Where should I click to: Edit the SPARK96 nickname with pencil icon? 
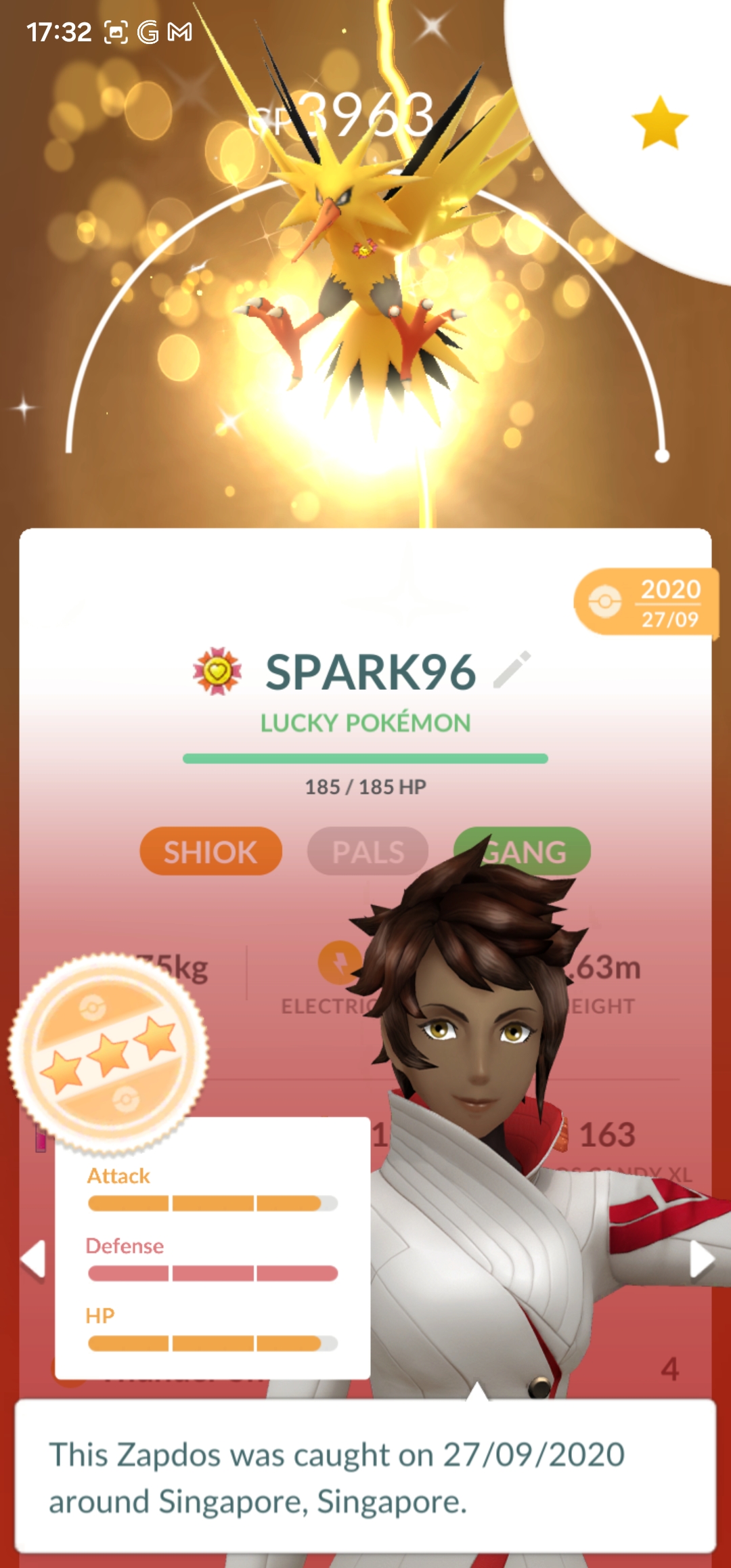point(512,670)
